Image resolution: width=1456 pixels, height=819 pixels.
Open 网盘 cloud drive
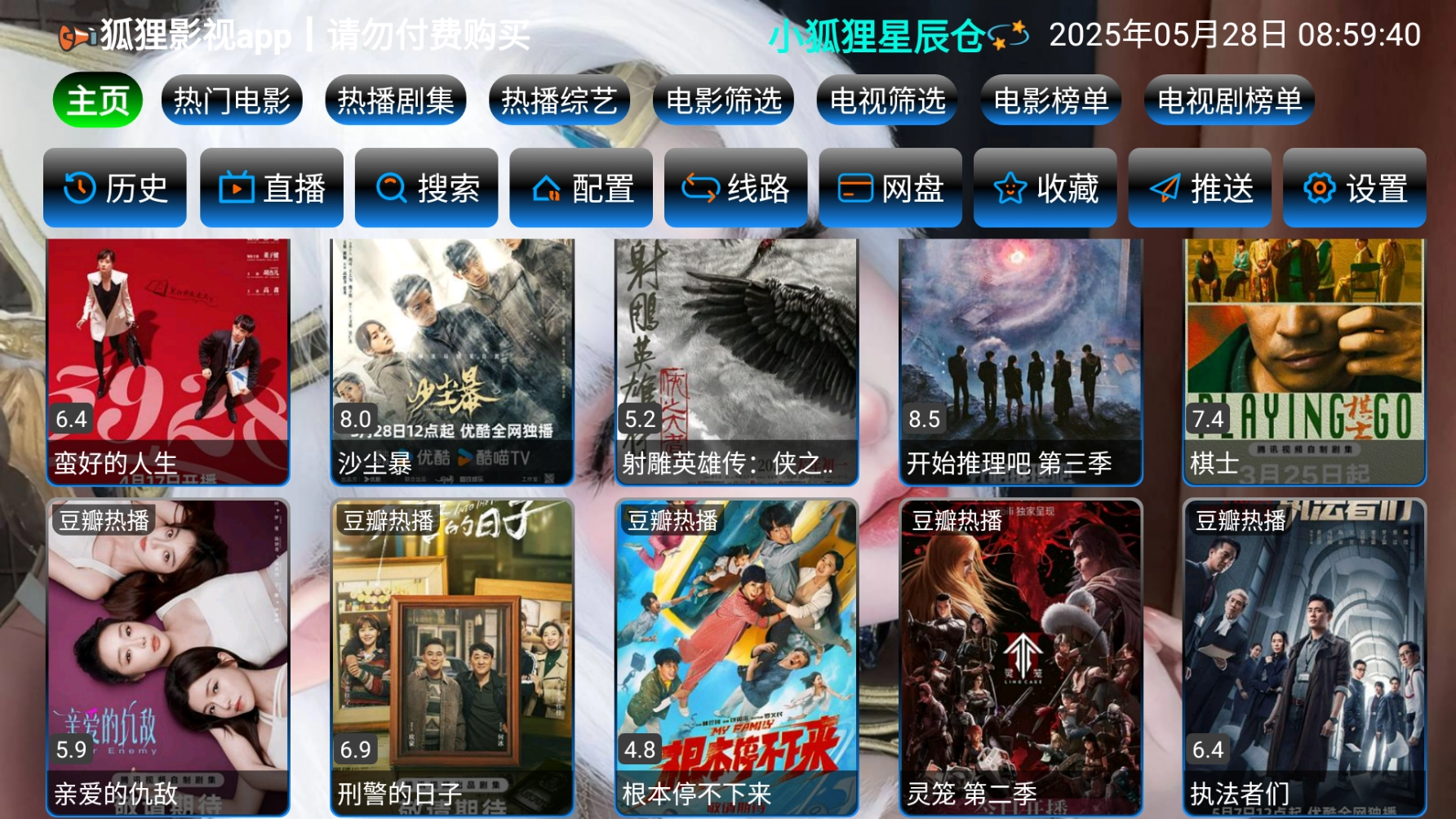pyautogui.click(x=890, y=188)
